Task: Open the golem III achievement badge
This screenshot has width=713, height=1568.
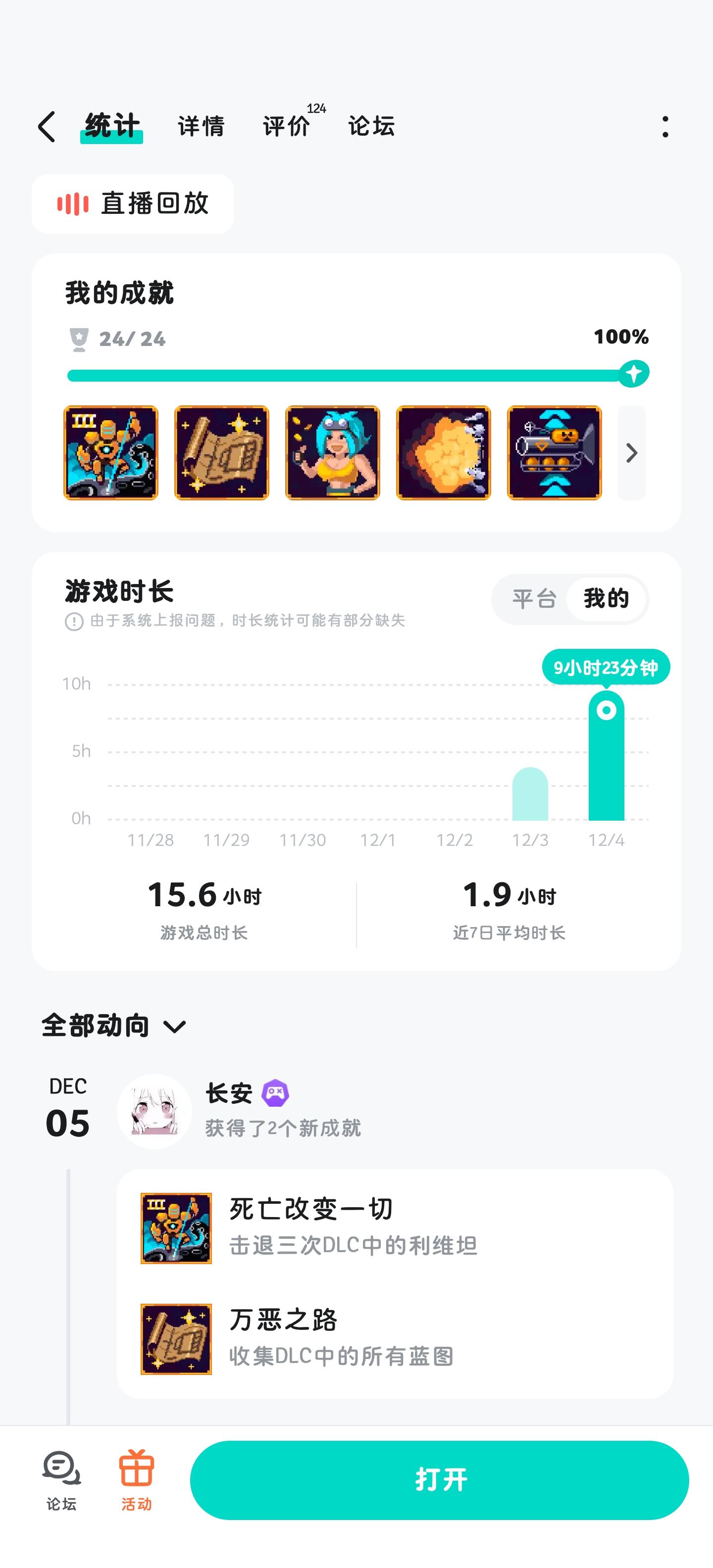Action: click(x=111, y=453)
